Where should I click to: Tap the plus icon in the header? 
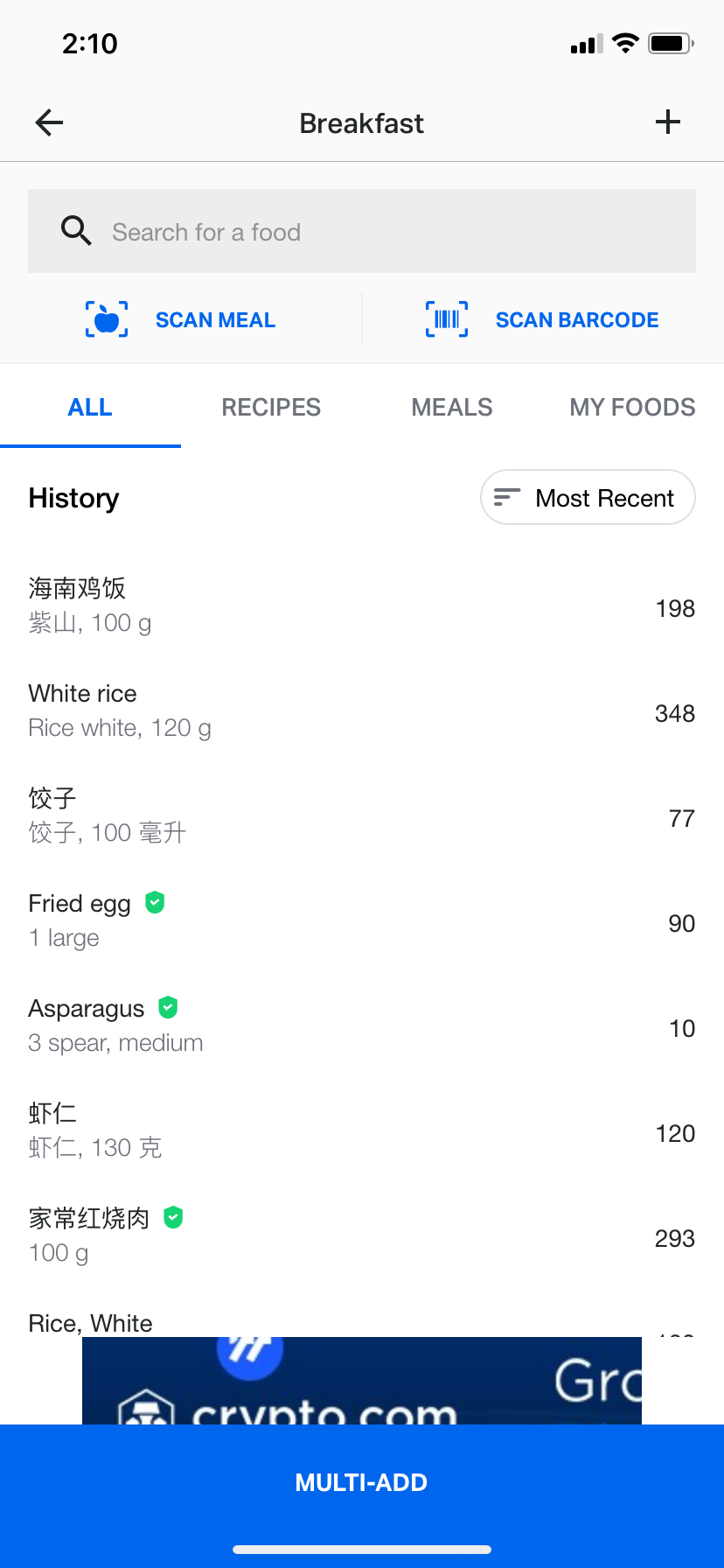[x=668, y=122]
